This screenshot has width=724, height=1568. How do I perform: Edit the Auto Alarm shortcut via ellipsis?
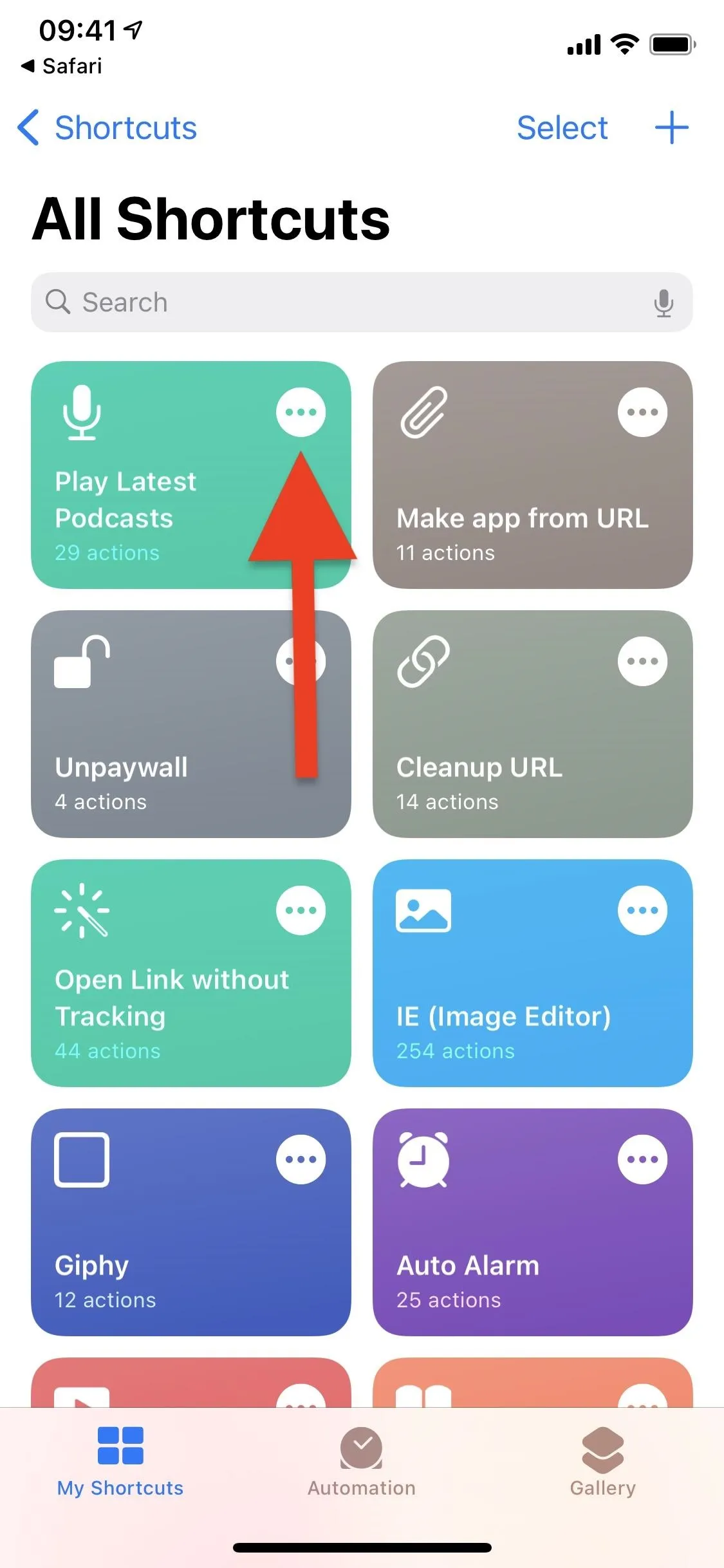(x=642, y=1159)
